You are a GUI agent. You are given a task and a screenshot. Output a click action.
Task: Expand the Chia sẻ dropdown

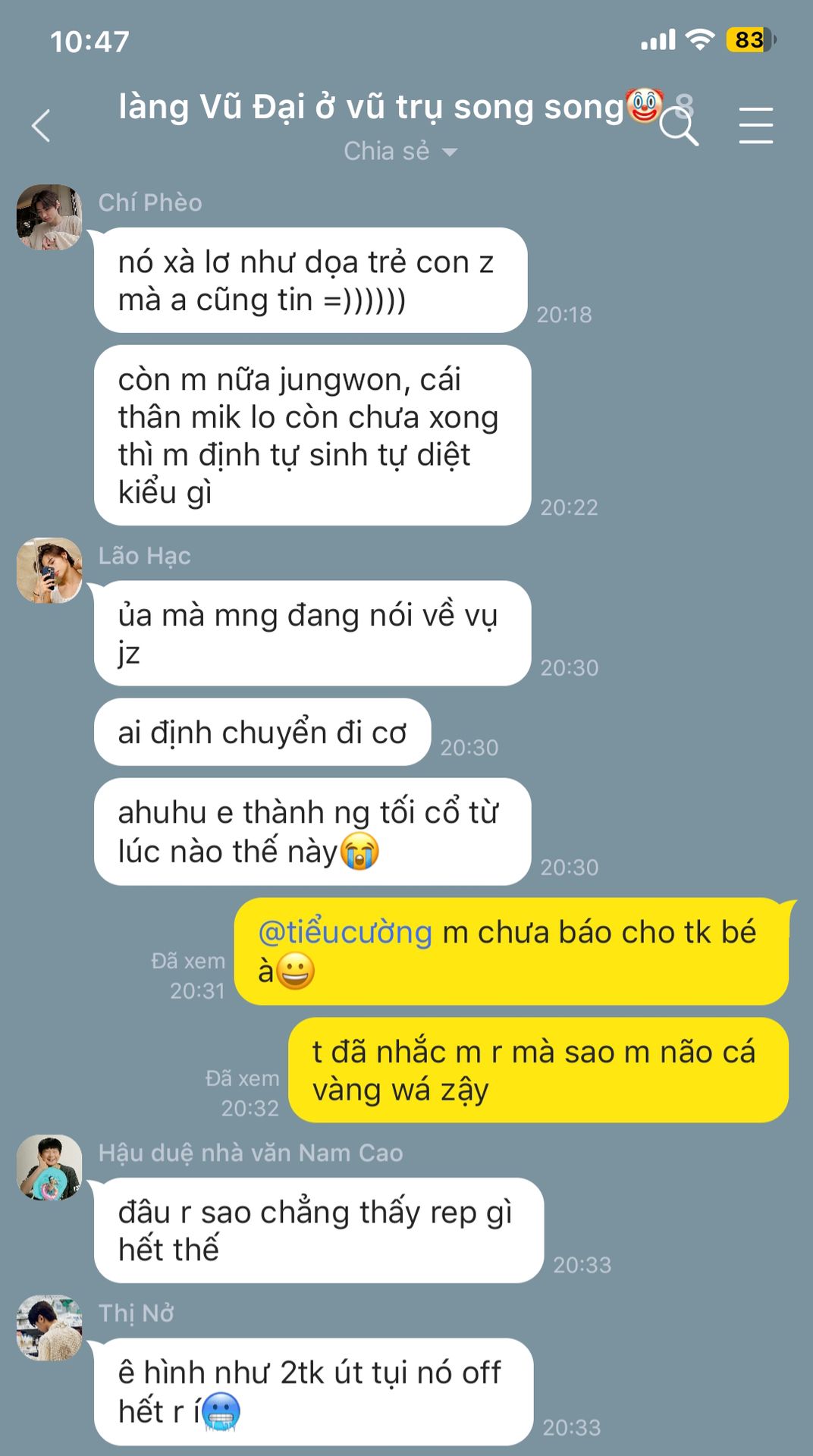pyautogui.click(x=400, y=152)
